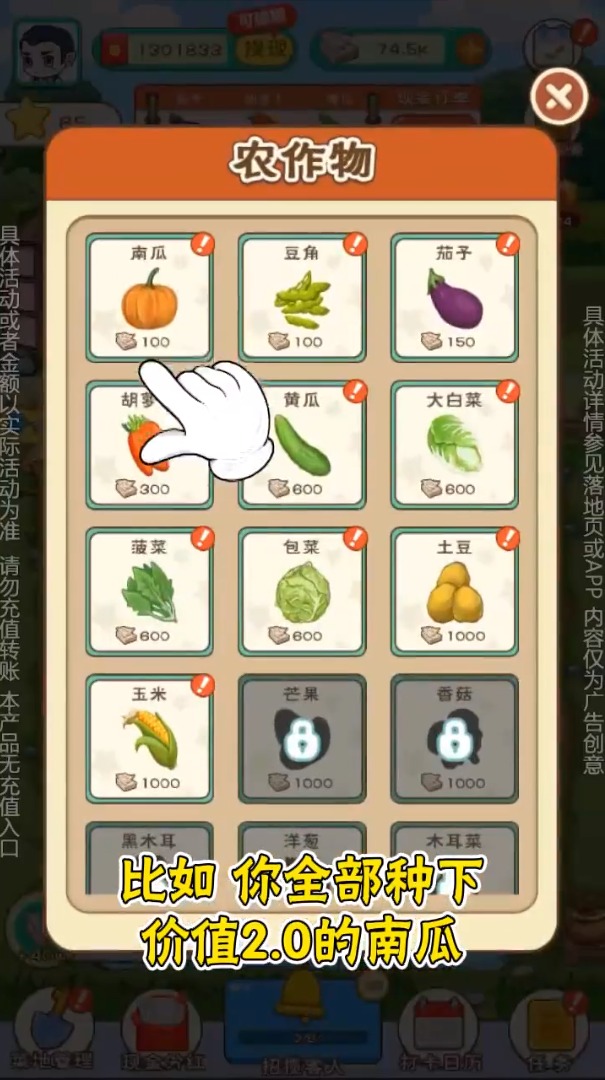Select the 黄瓜 cucumber crop
Screen dimensions: 605x1080
[302, 444]
